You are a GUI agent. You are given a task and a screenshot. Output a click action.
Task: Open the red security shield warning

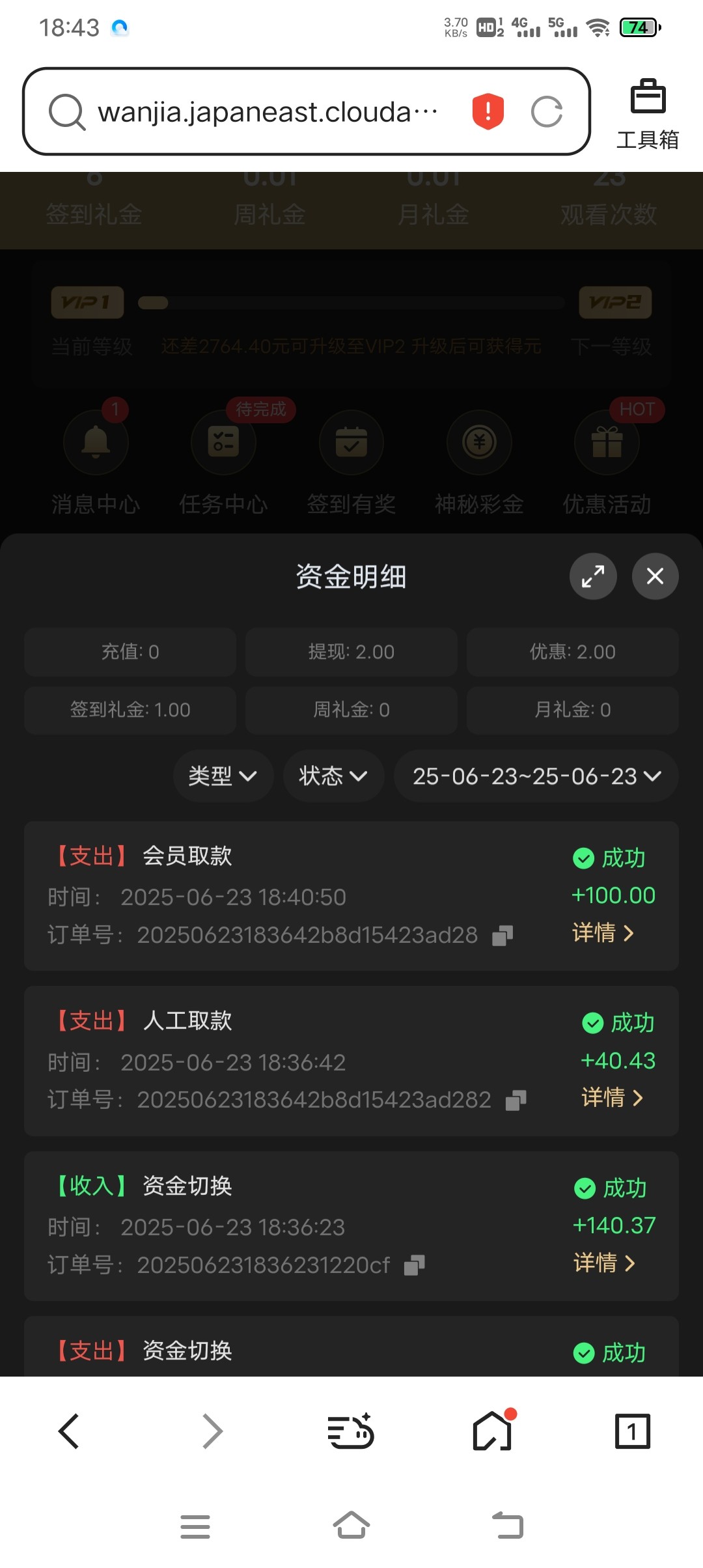[488, 111]
